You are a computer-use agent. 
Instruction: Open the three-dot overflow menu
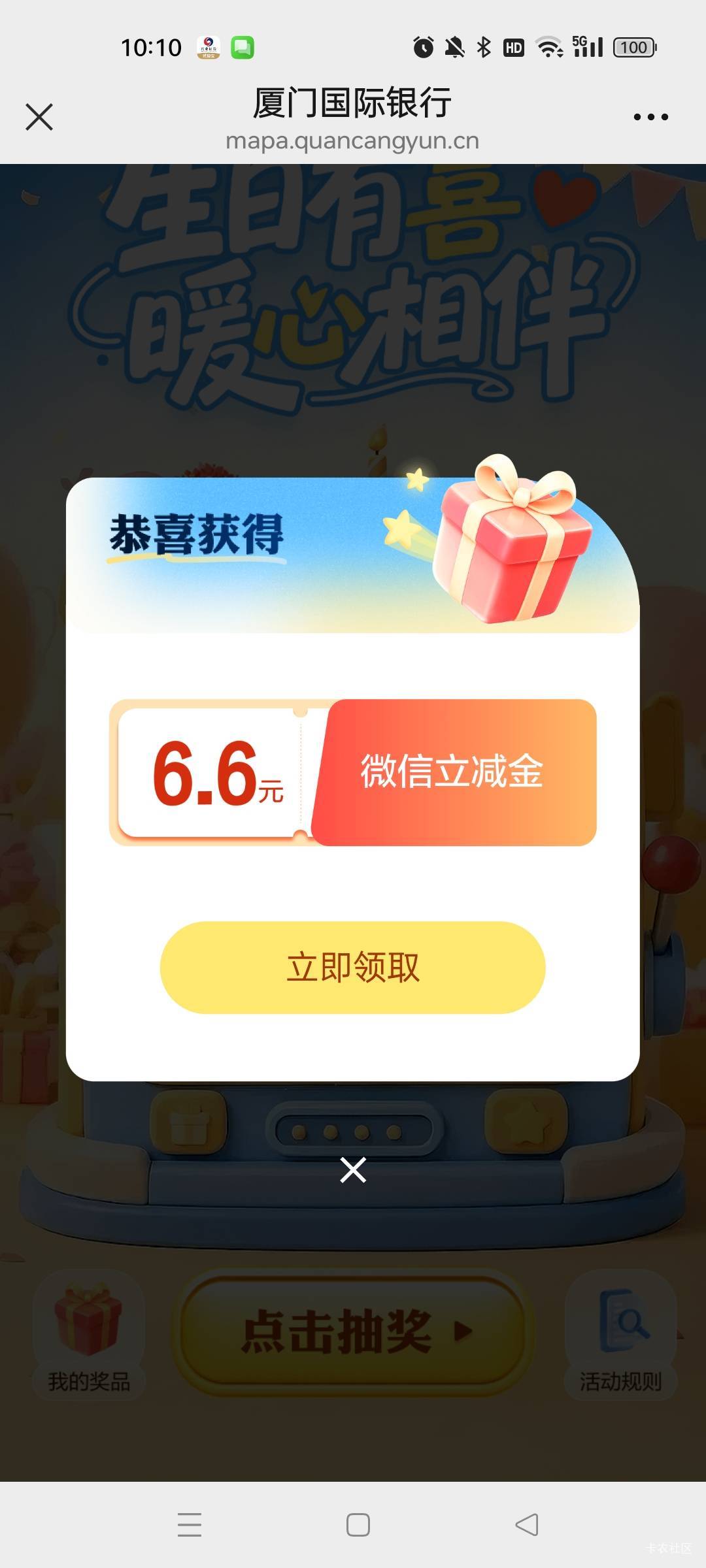(x=651, y=117)
